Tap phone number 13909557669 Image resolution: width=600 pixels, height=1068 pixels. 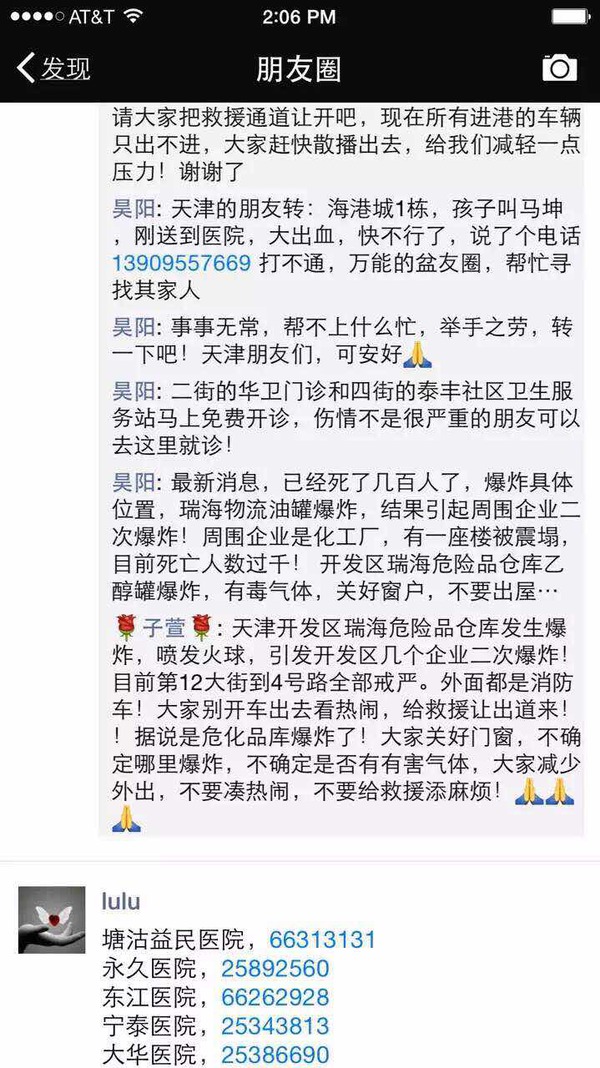pos(181,264)
